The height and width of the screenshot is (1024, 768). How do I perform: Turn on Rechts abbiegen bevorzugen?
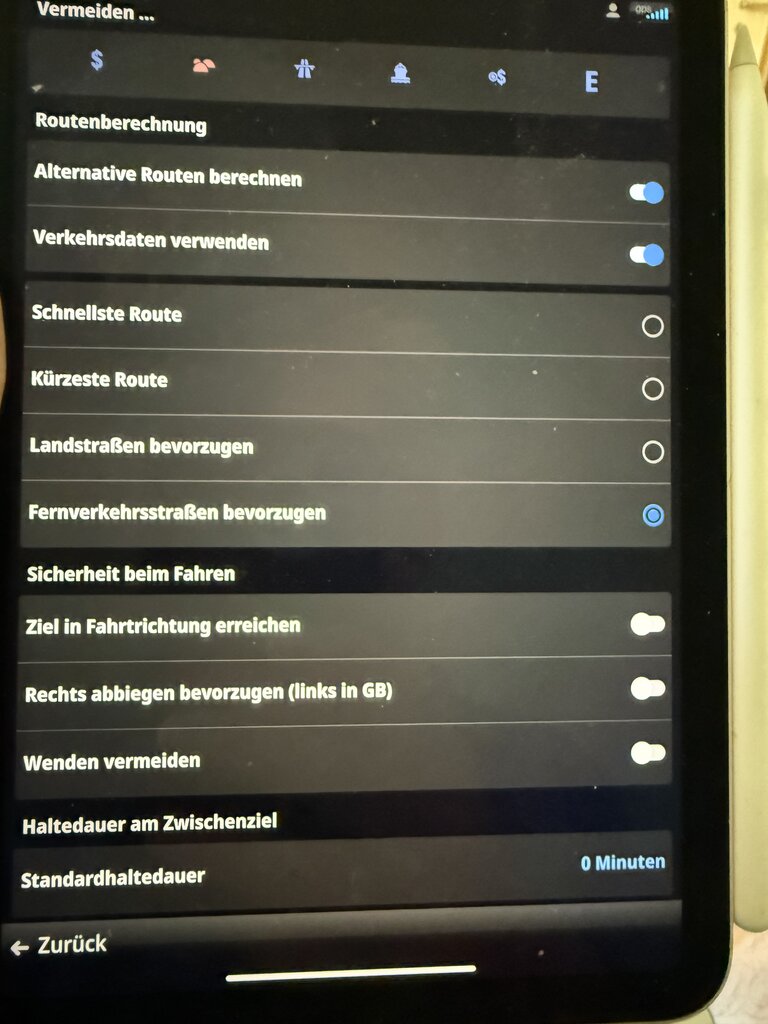click(x=647, y=688)
